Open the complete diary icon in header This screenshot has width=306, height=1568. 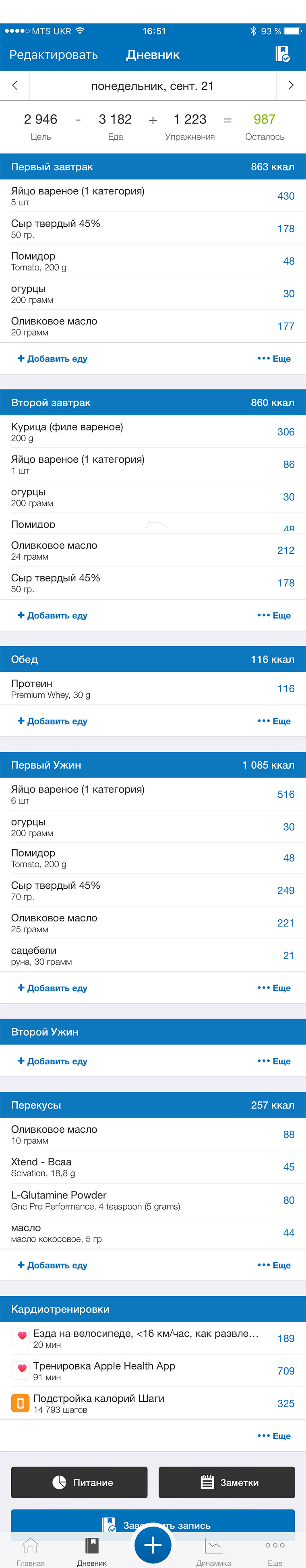point(282,54)
